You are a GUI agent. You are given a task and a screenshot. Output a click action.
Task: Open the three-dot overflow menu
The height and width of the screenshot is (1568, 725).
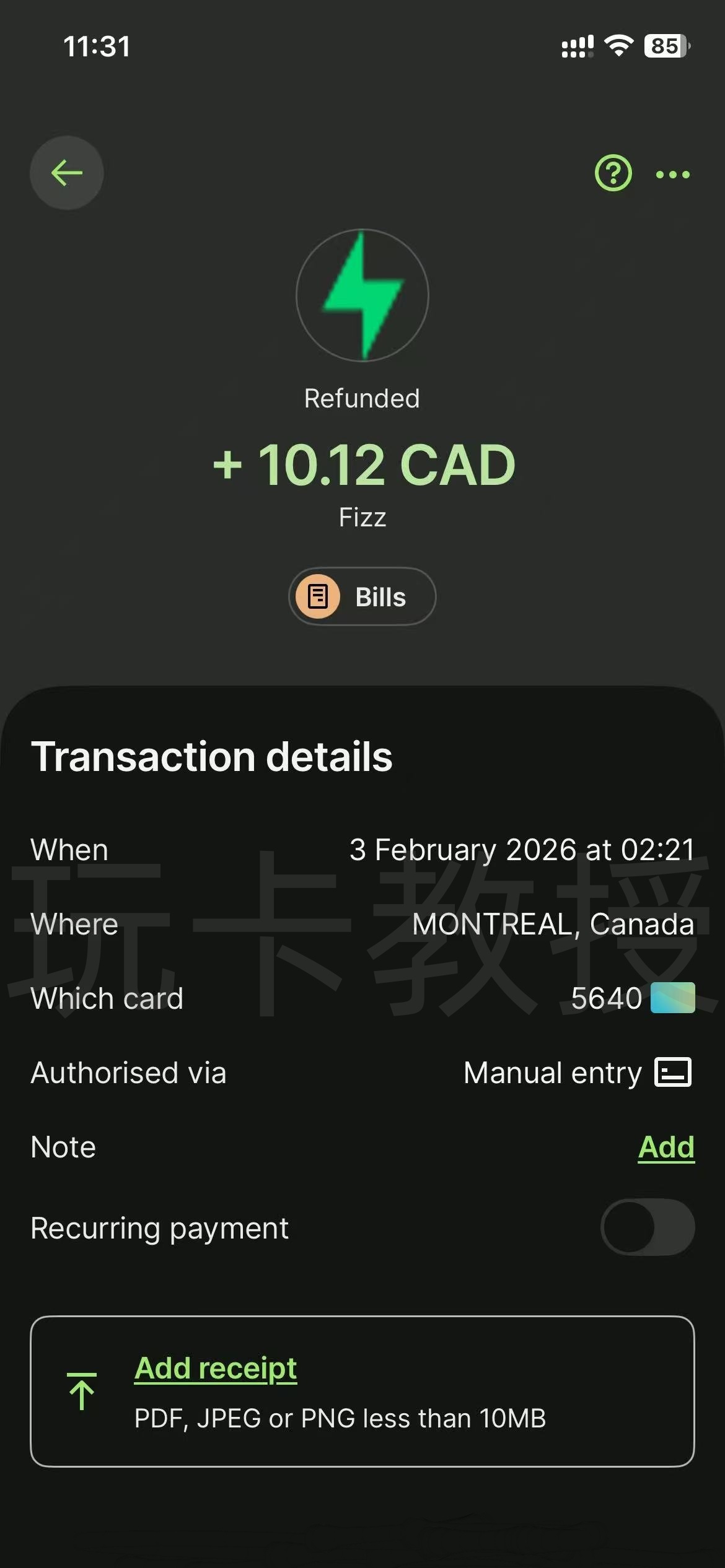(x=672, y=175)
